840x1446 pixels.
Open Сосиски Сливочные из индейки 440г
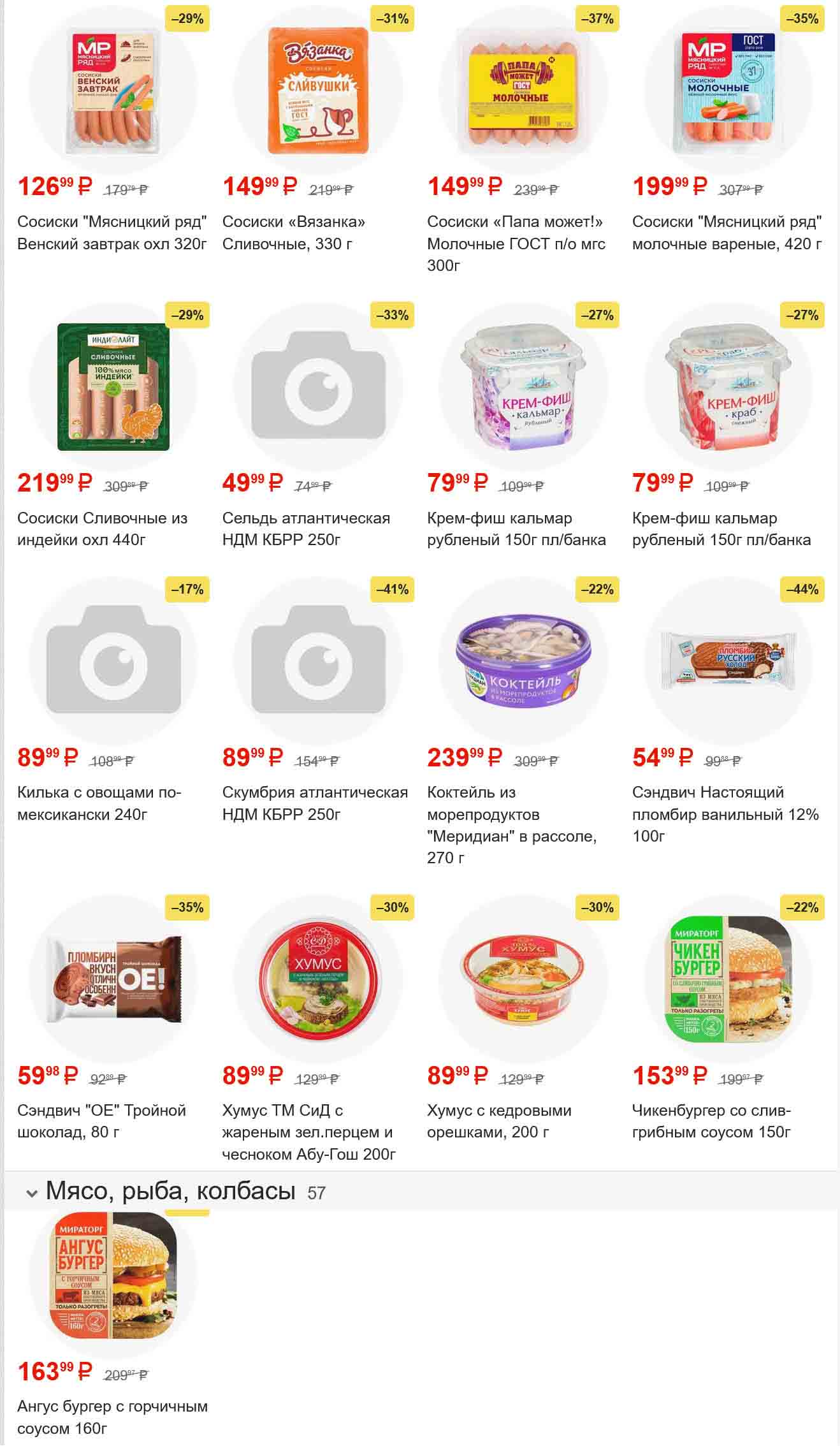tap(113, 387)
